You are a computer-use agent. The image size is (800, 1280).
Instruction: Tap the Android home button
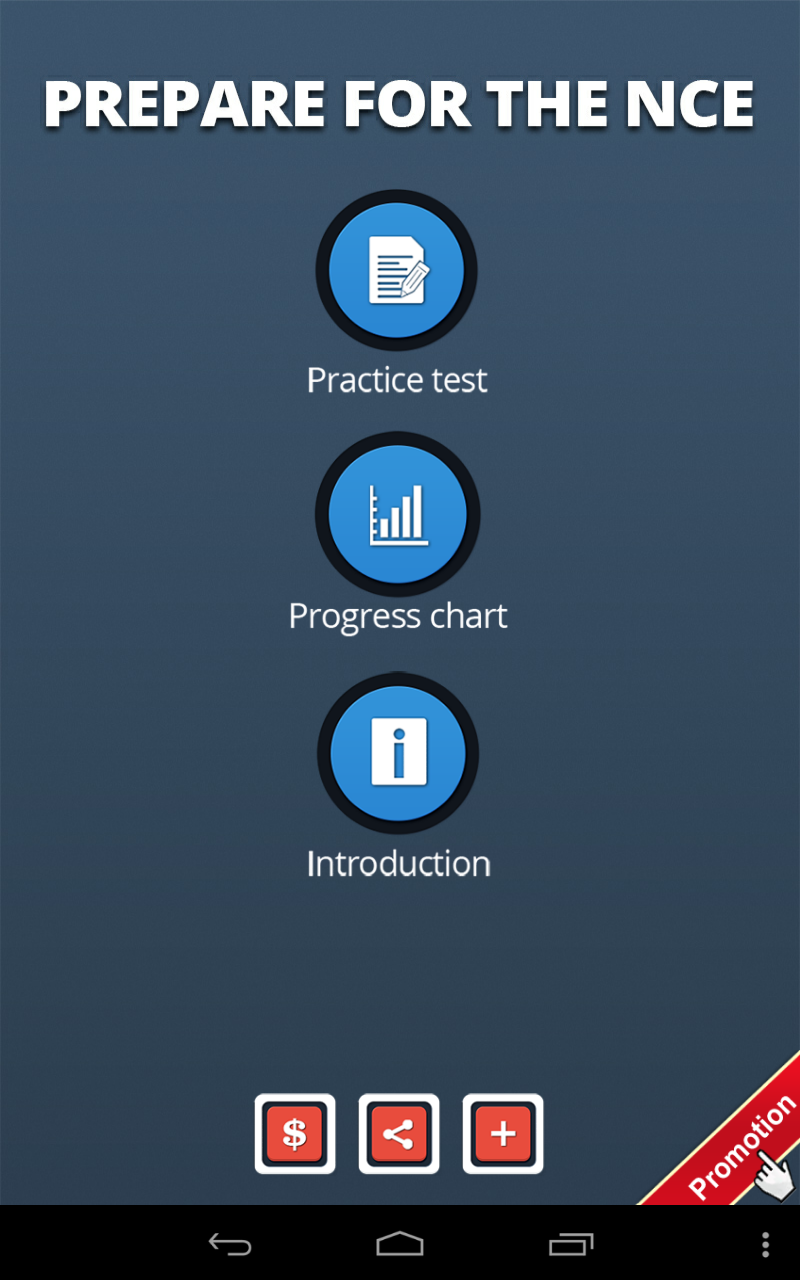point(400,1243)
